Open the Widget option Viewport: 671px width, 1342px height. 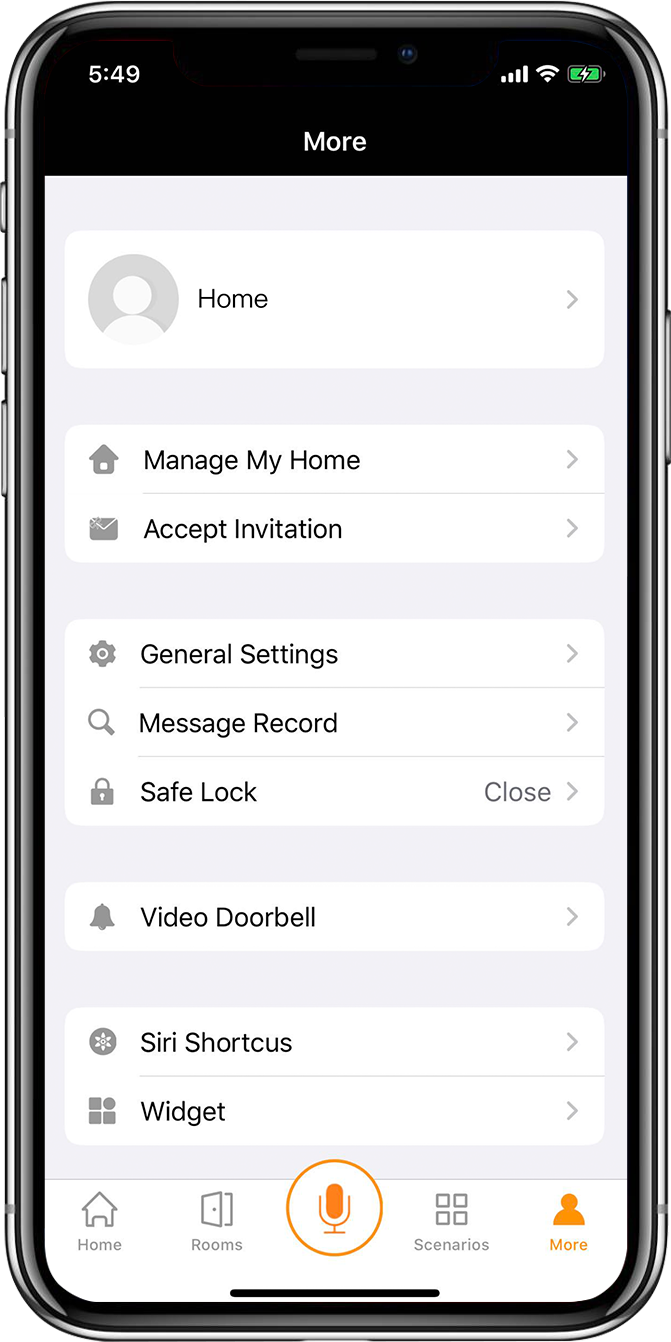tap(334, 1111)
